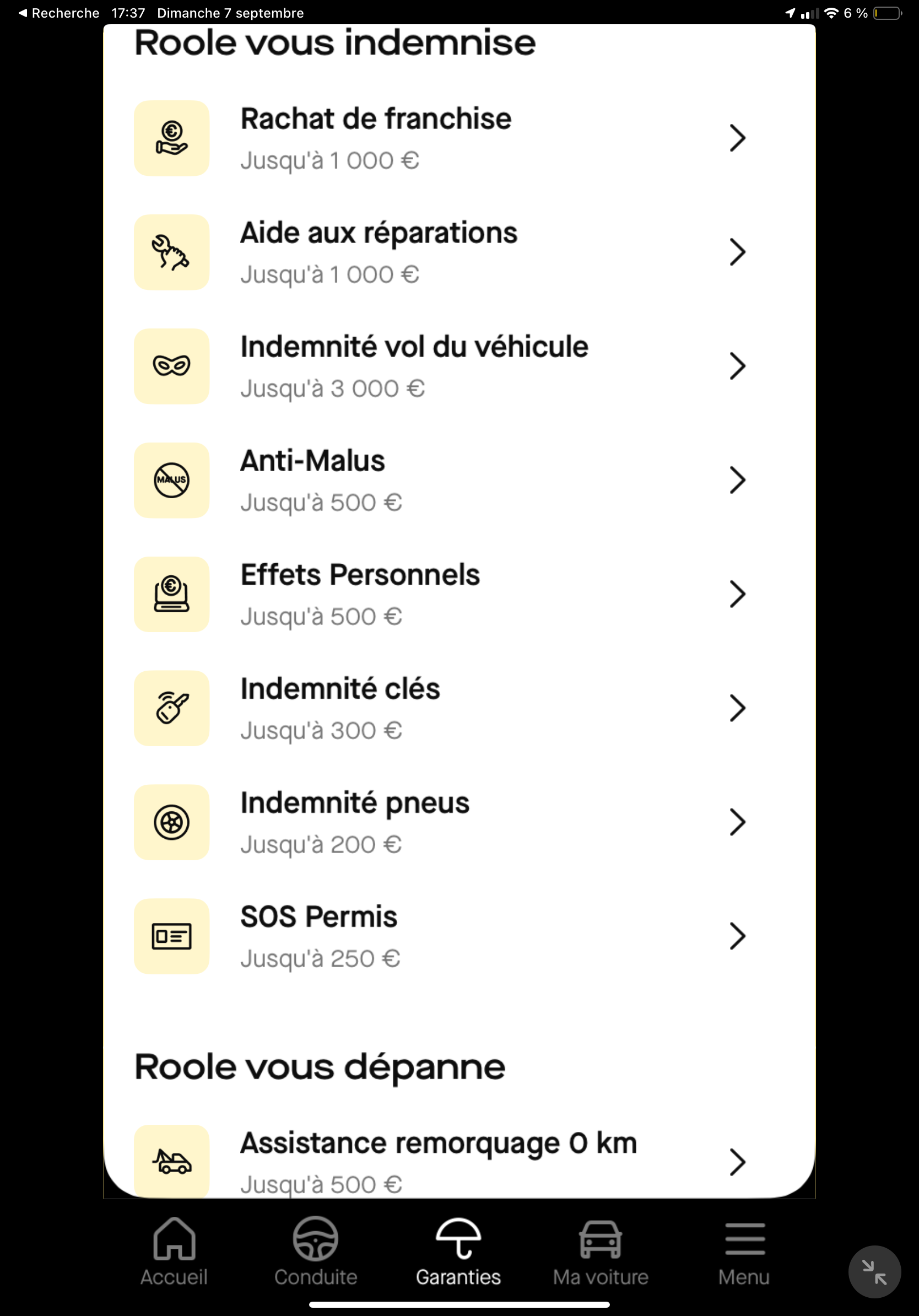
Task: Select the Garanties tab
Action: [x=458, y=1252]
